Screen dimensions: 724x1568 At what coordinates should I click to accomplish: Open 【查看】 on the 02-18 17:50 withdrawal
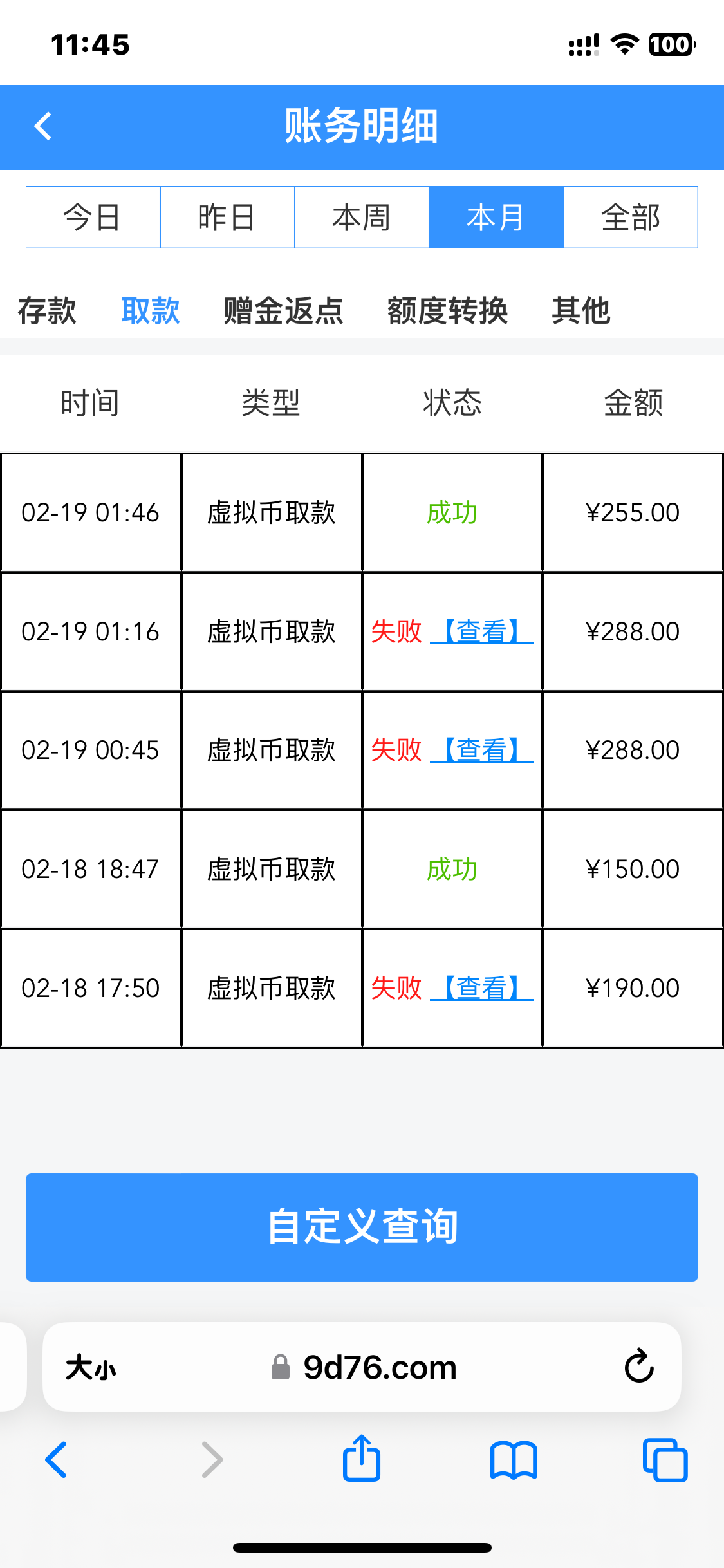pyautogui.click(x=481, y=988)
